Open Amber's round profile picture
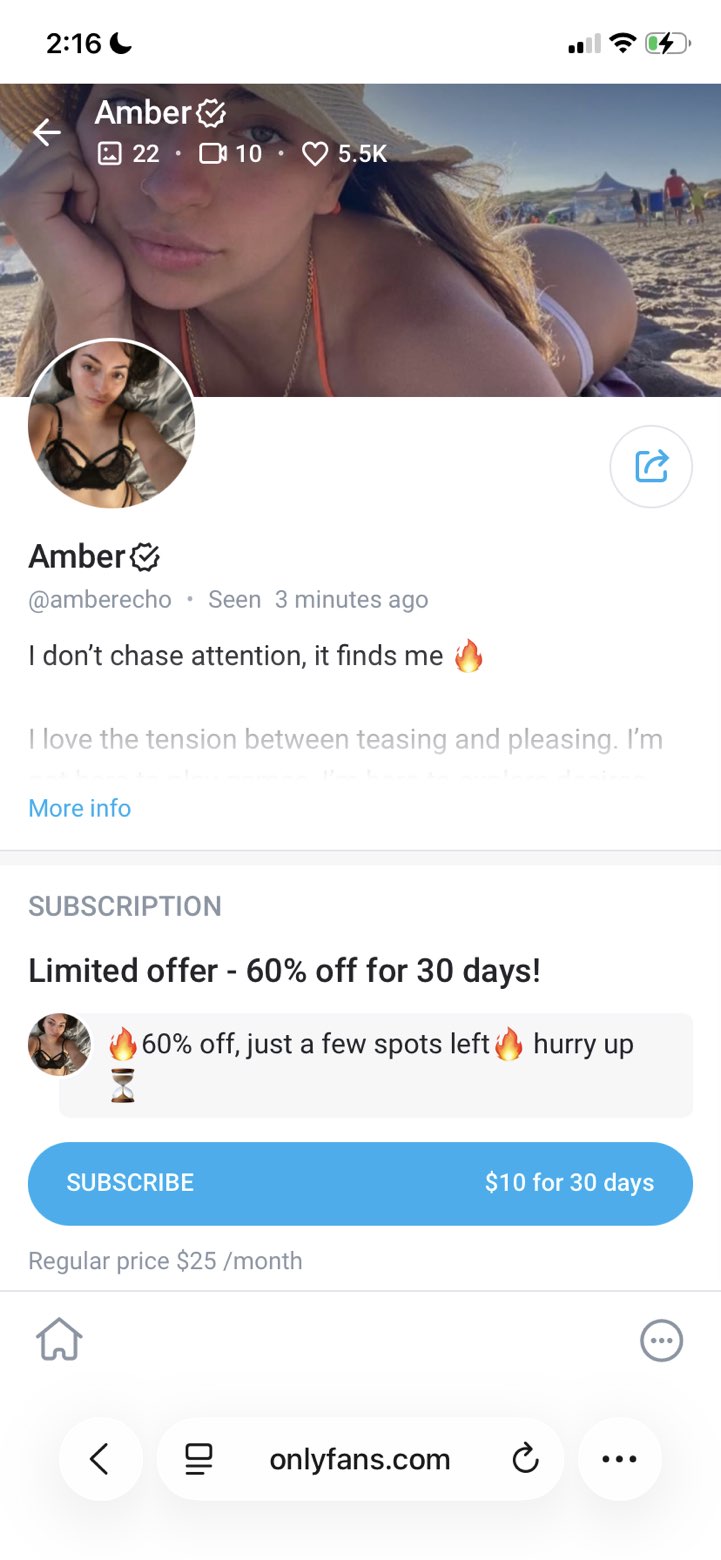 pos(111,424)
